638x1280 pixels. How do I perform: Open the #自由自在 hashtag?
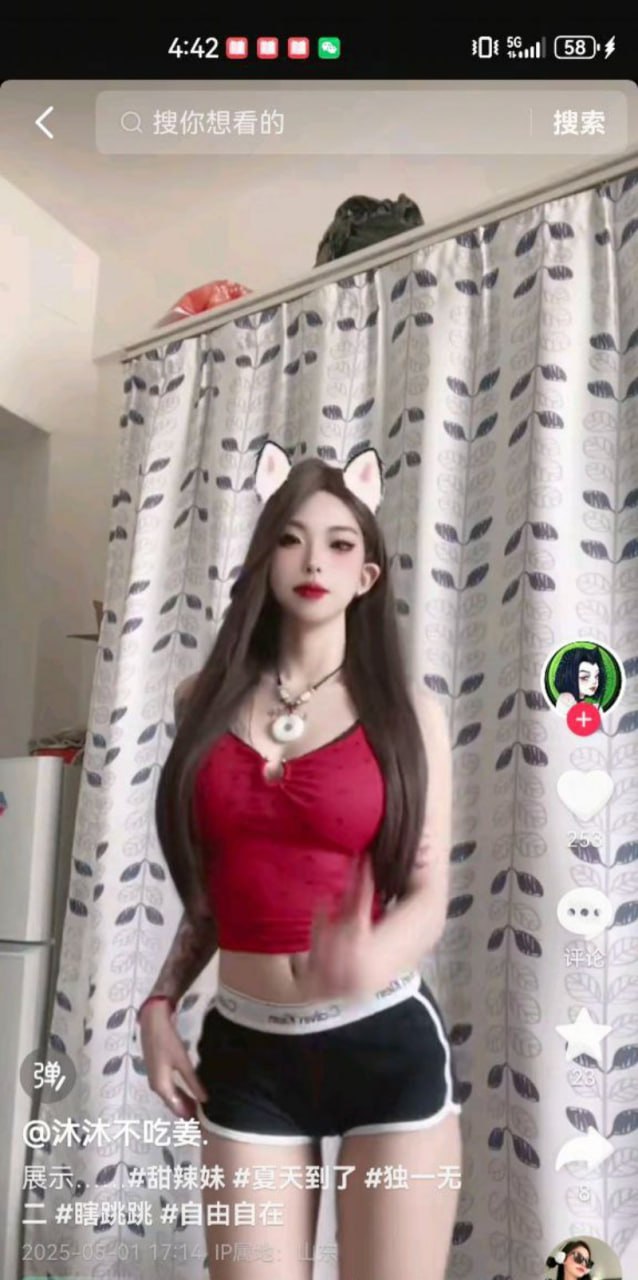(222, 1214)
